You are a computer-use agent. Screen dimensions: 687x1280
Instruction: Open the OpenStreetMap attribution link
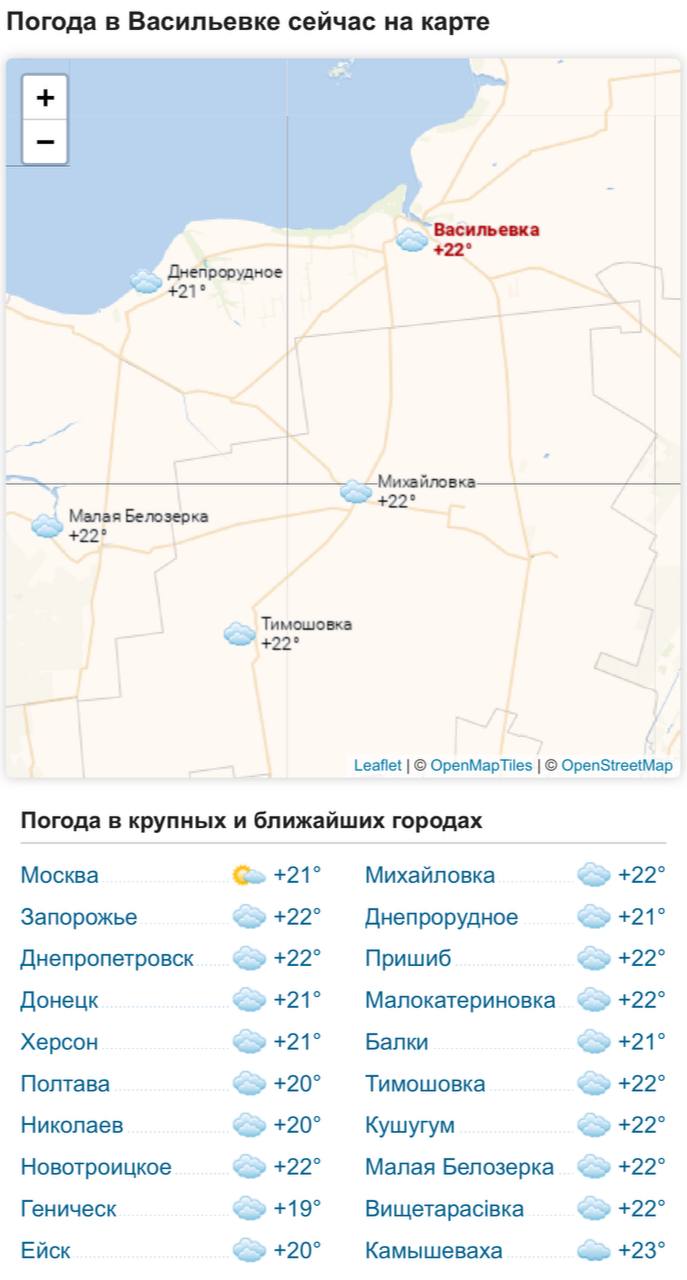(x=617, y=765)
